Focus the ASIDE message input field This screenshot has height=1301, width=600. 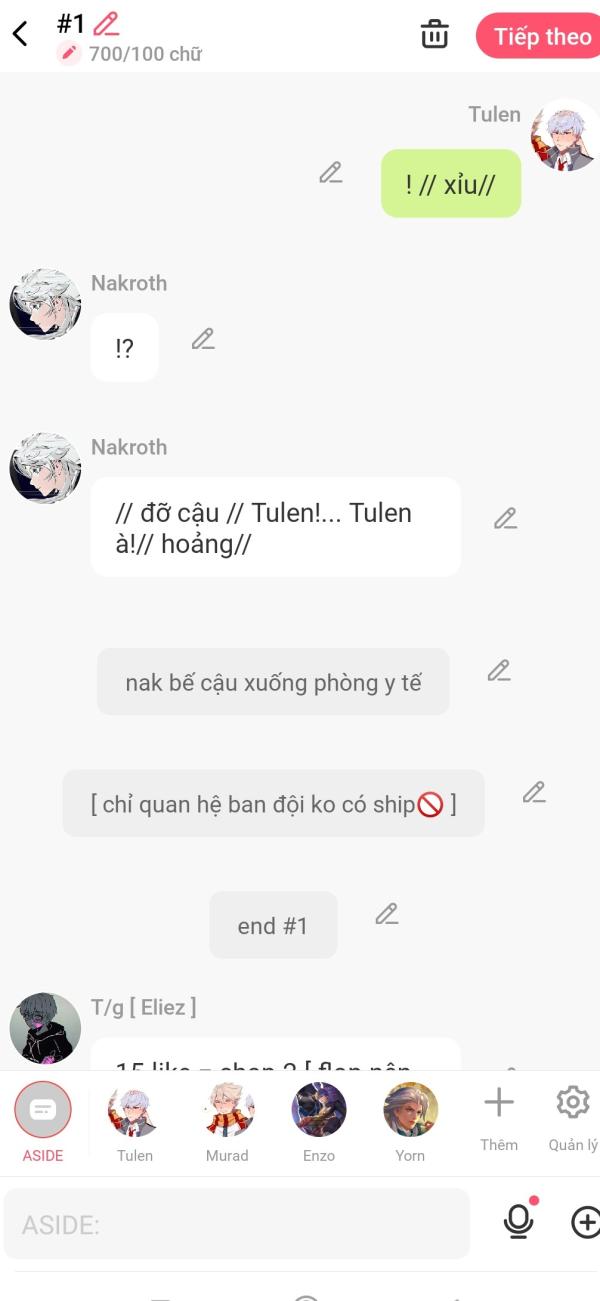[x=236, y=1224]
